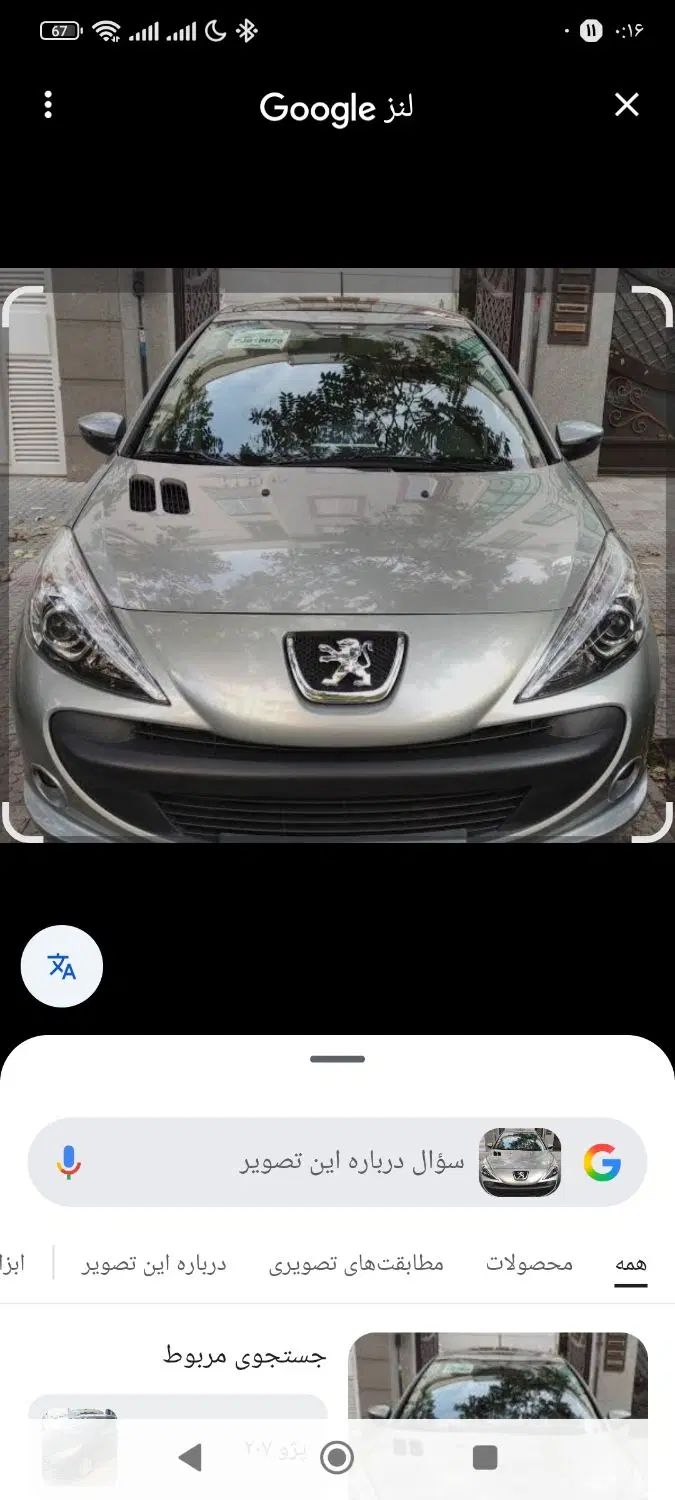Switch to the 'مطابقت‌های تصویری' tab
The width and height of the screenshot is (675, 1500).
[x=356, y=1264]
